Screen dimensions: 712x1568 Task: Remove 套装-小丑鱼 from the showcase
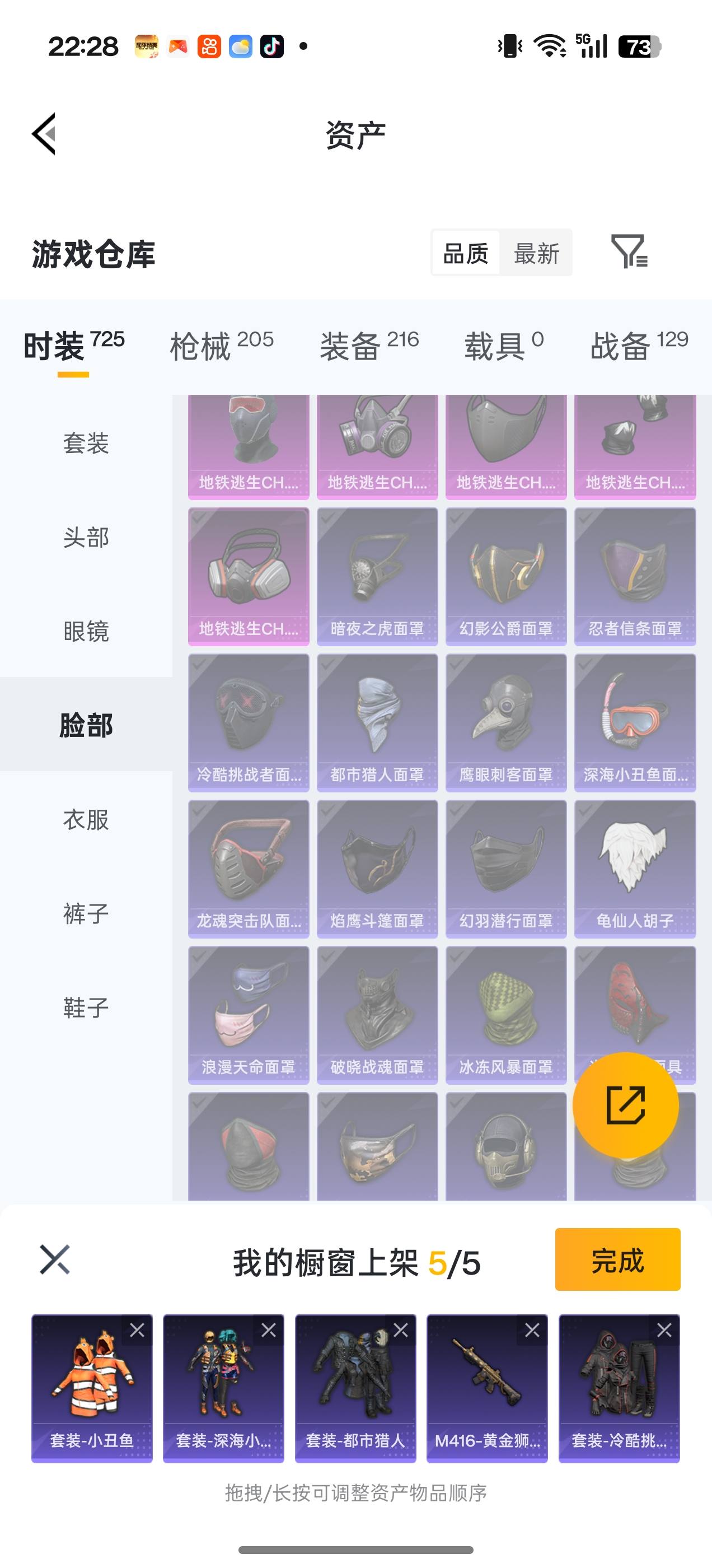[137, 1330]
